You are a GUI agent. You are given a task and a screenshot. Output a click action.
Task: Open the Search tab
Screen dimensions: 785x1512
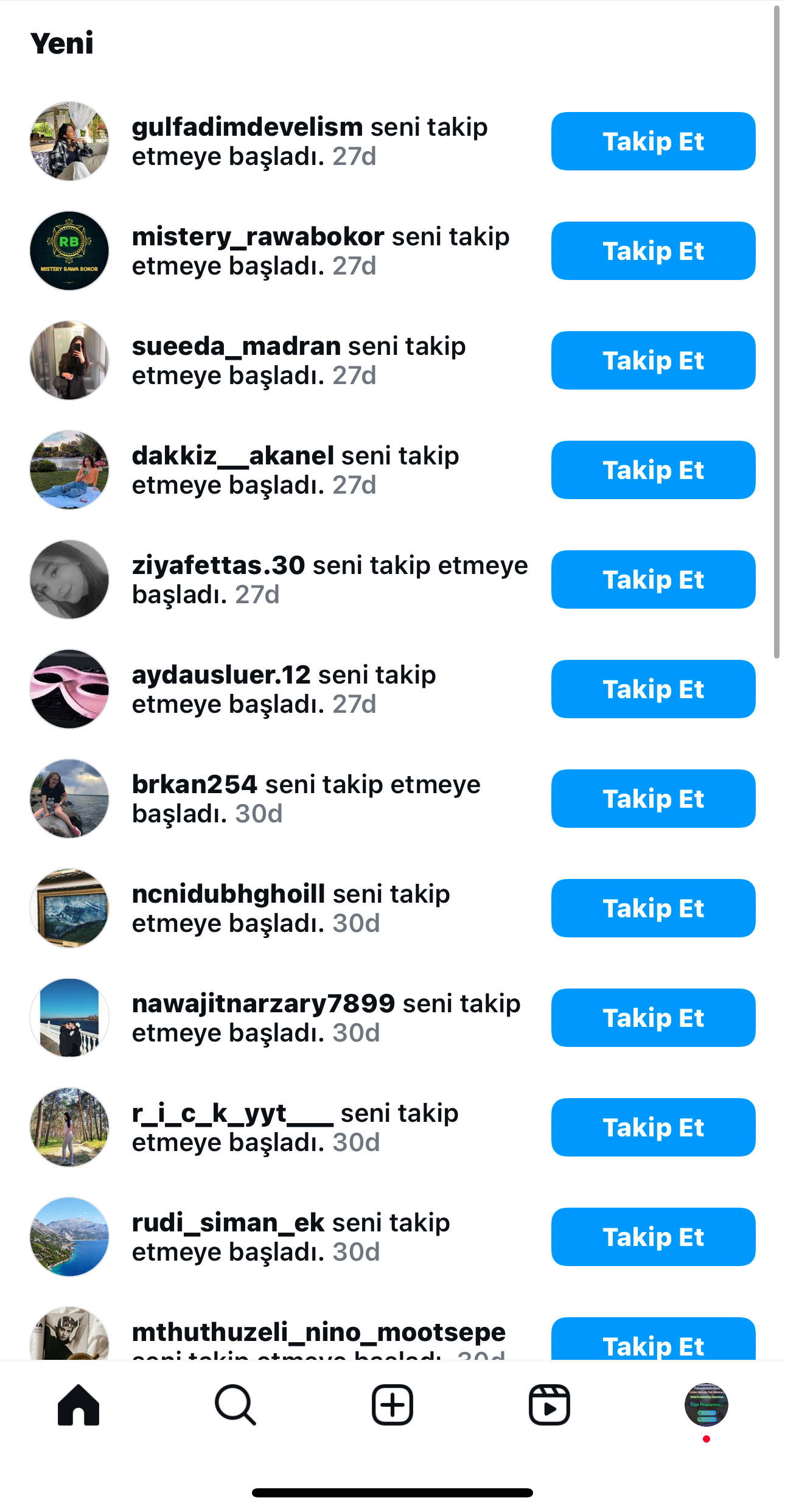pos(235,1405)
